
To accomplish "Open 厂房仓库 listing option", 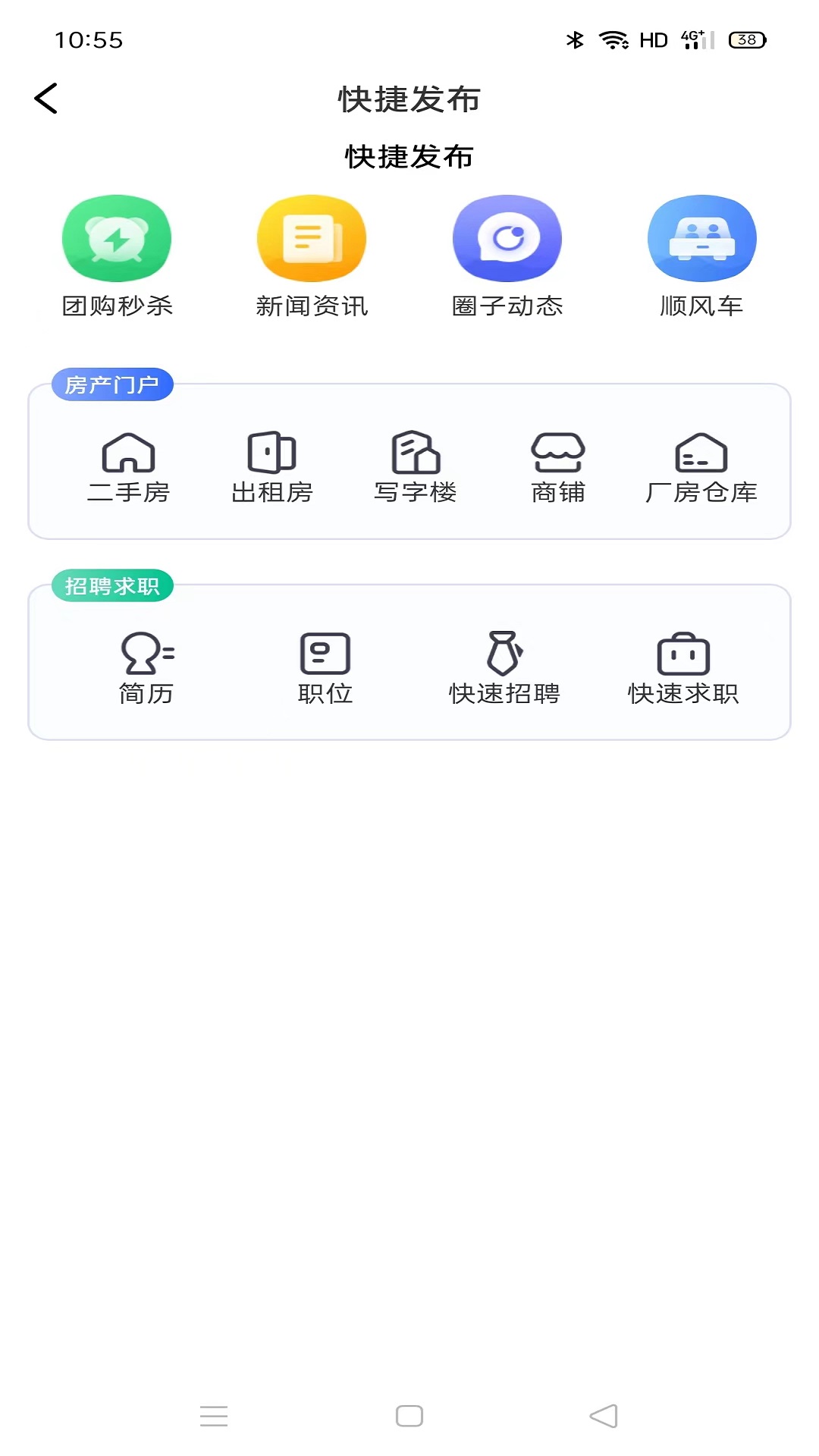I will 701,468.
